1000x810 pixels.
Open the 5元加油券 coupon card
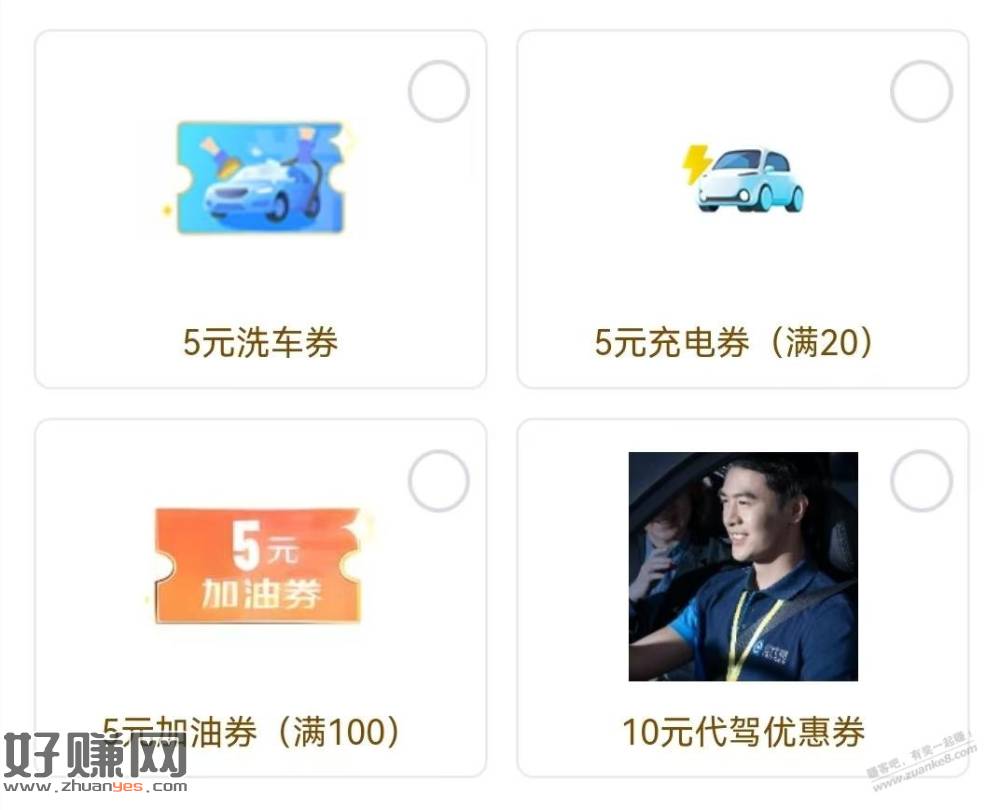click(x=258, y=600)
